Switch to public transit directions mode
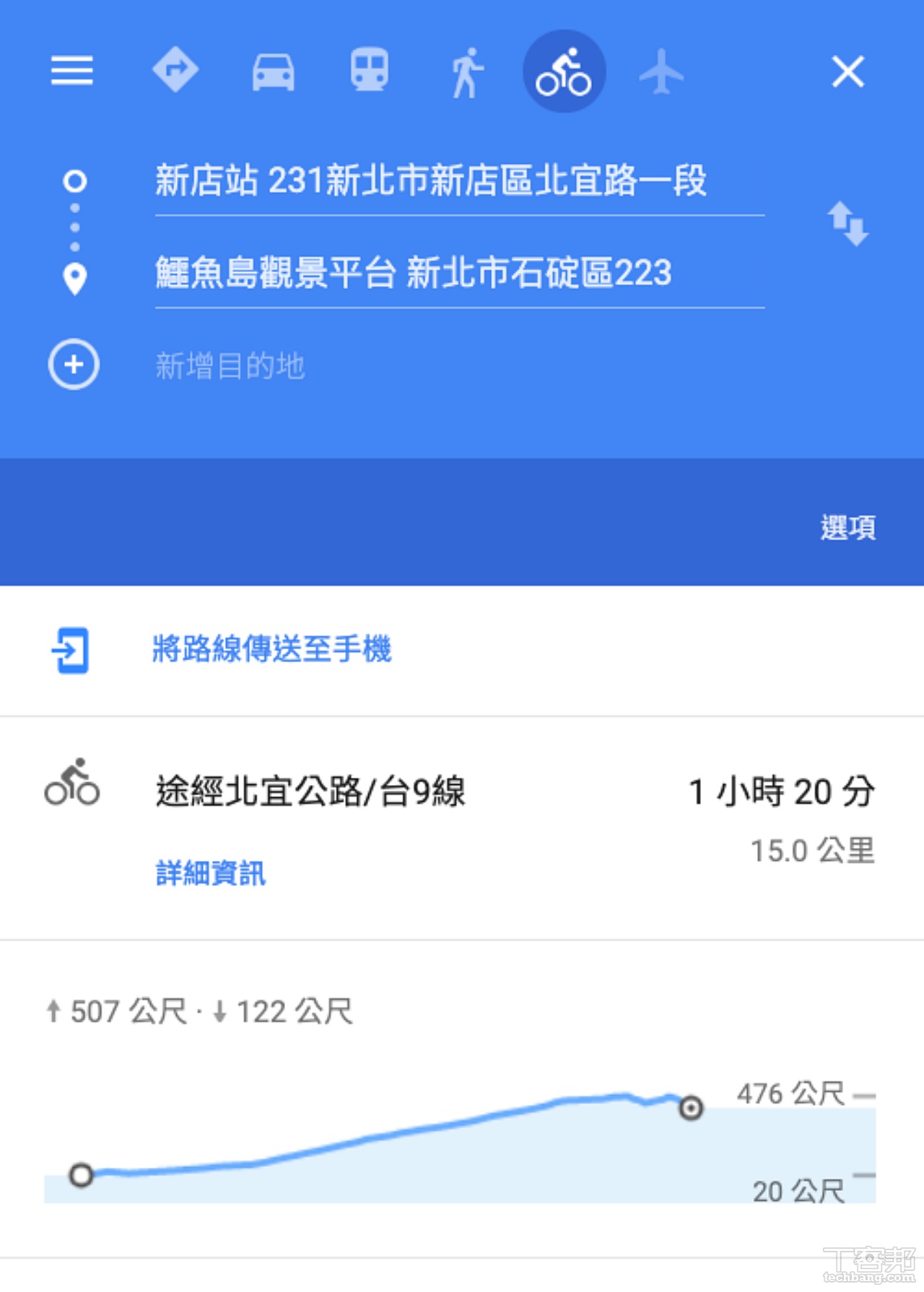Screen dimensions: 924x1292 370,70
